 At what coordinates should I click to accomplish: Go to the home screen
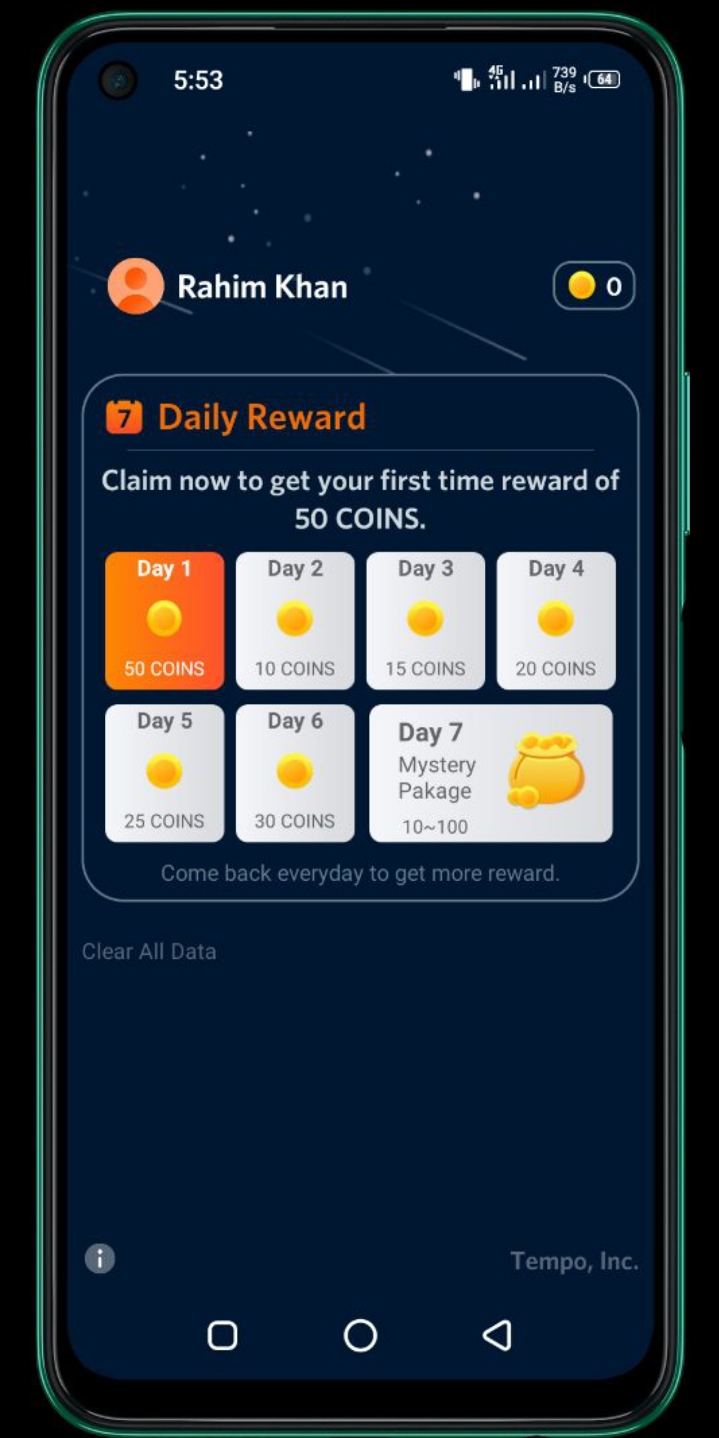pos(360,1335)
